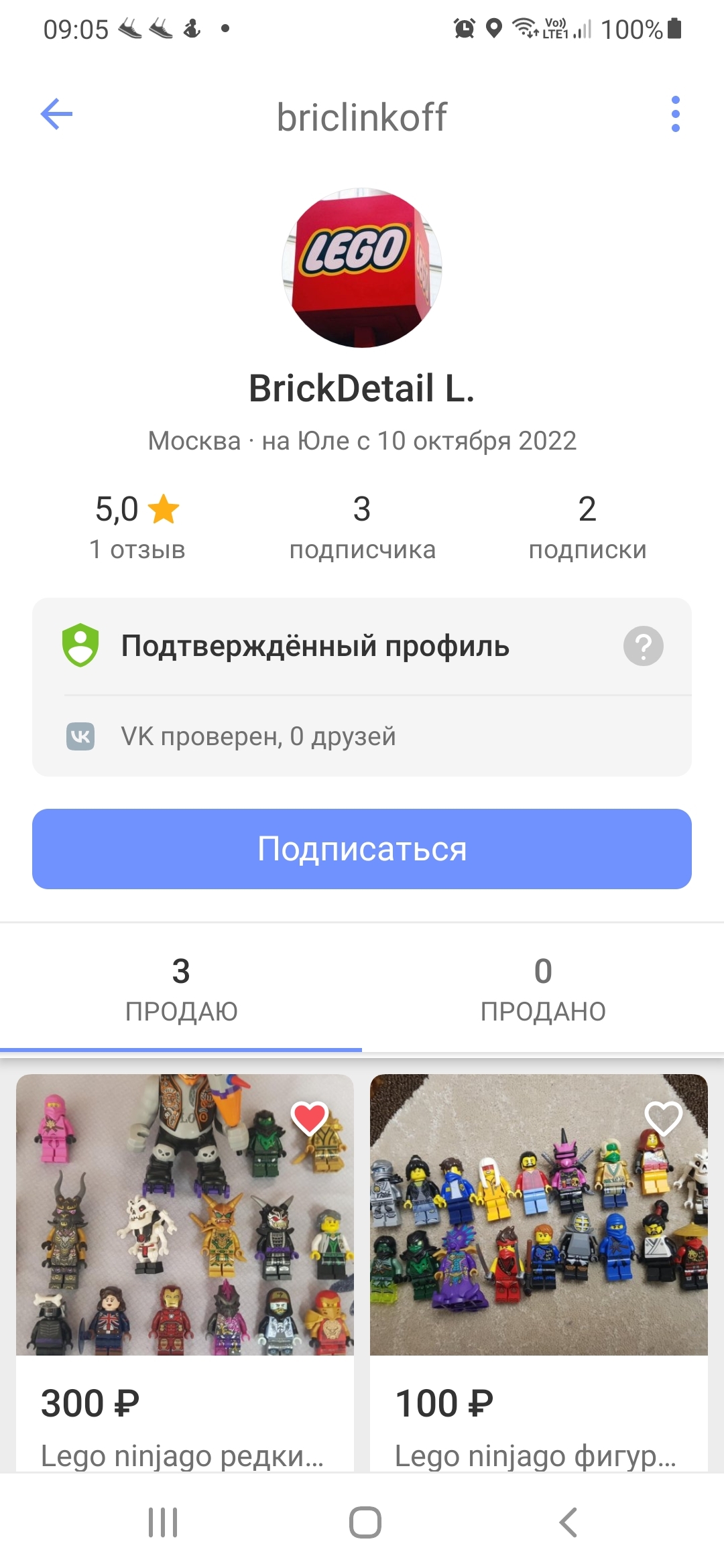Screen dimensions: 724x1568
Task: View the 2 подписки list
Action: point(587,527)
